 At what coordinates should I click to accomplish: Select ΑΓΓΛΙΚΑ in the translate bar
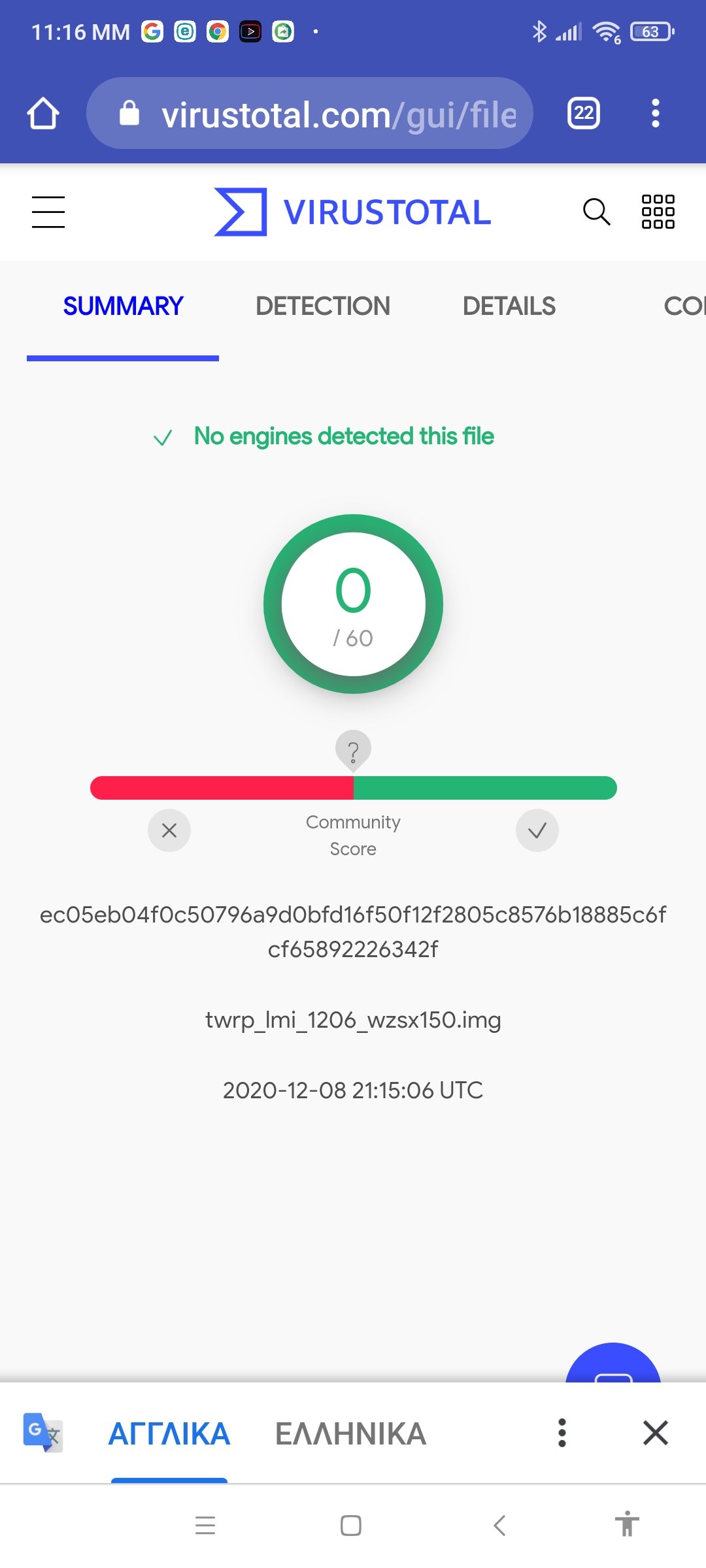pyautogui.click(x=169, y=1434)
